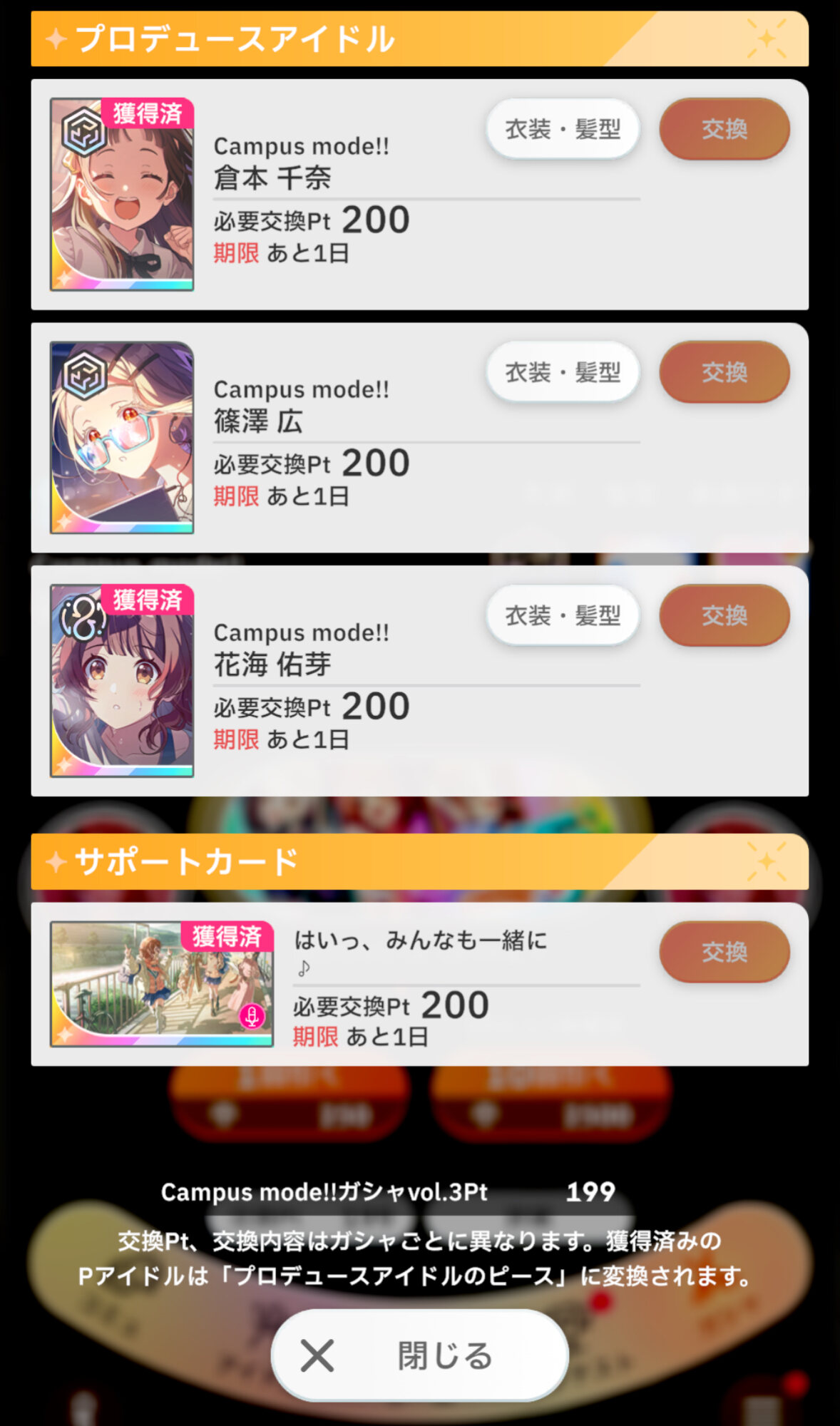View 篠澤 広 idol card thumbnail
This screenshot has width=840, height=1426.
(122, 438)
